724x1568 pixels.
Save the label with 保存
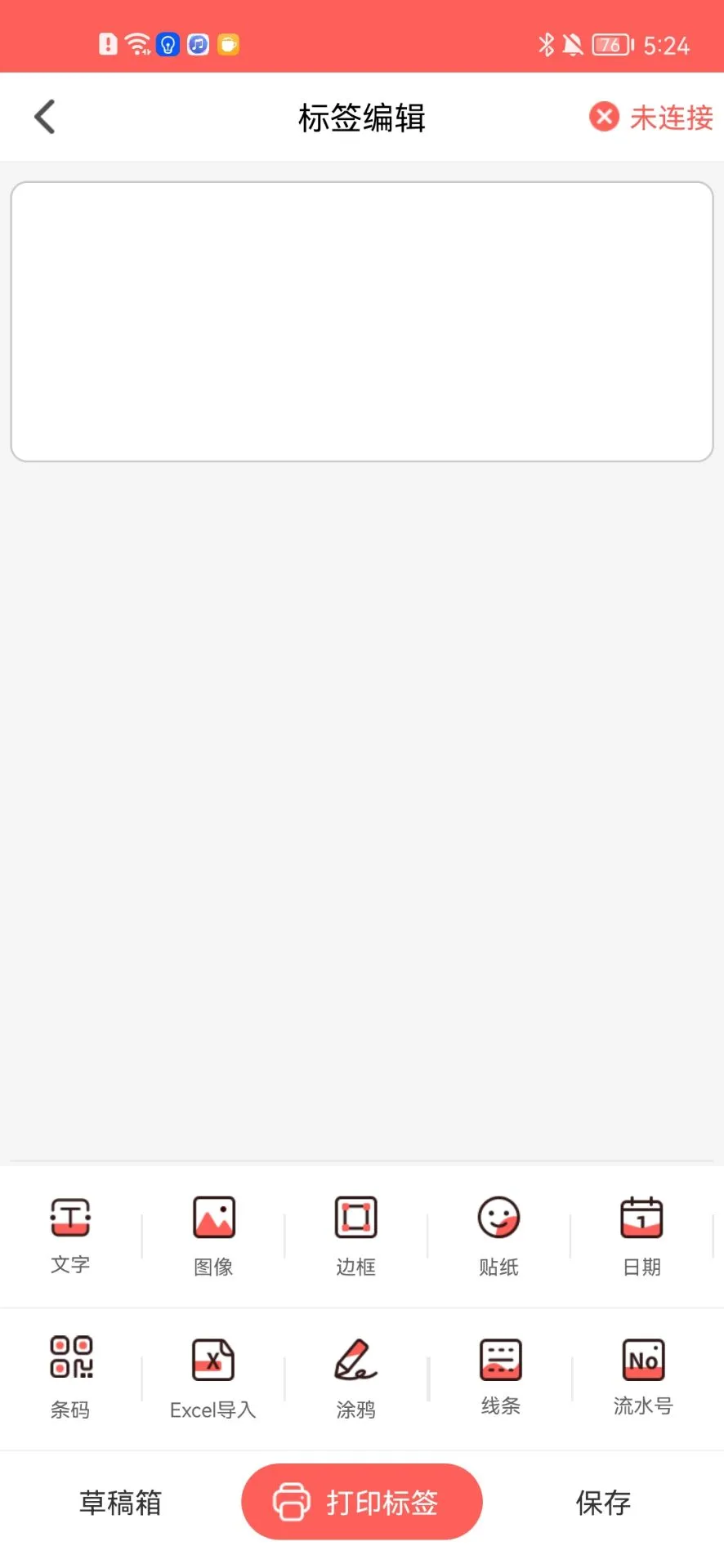(x=603, y=1502)
